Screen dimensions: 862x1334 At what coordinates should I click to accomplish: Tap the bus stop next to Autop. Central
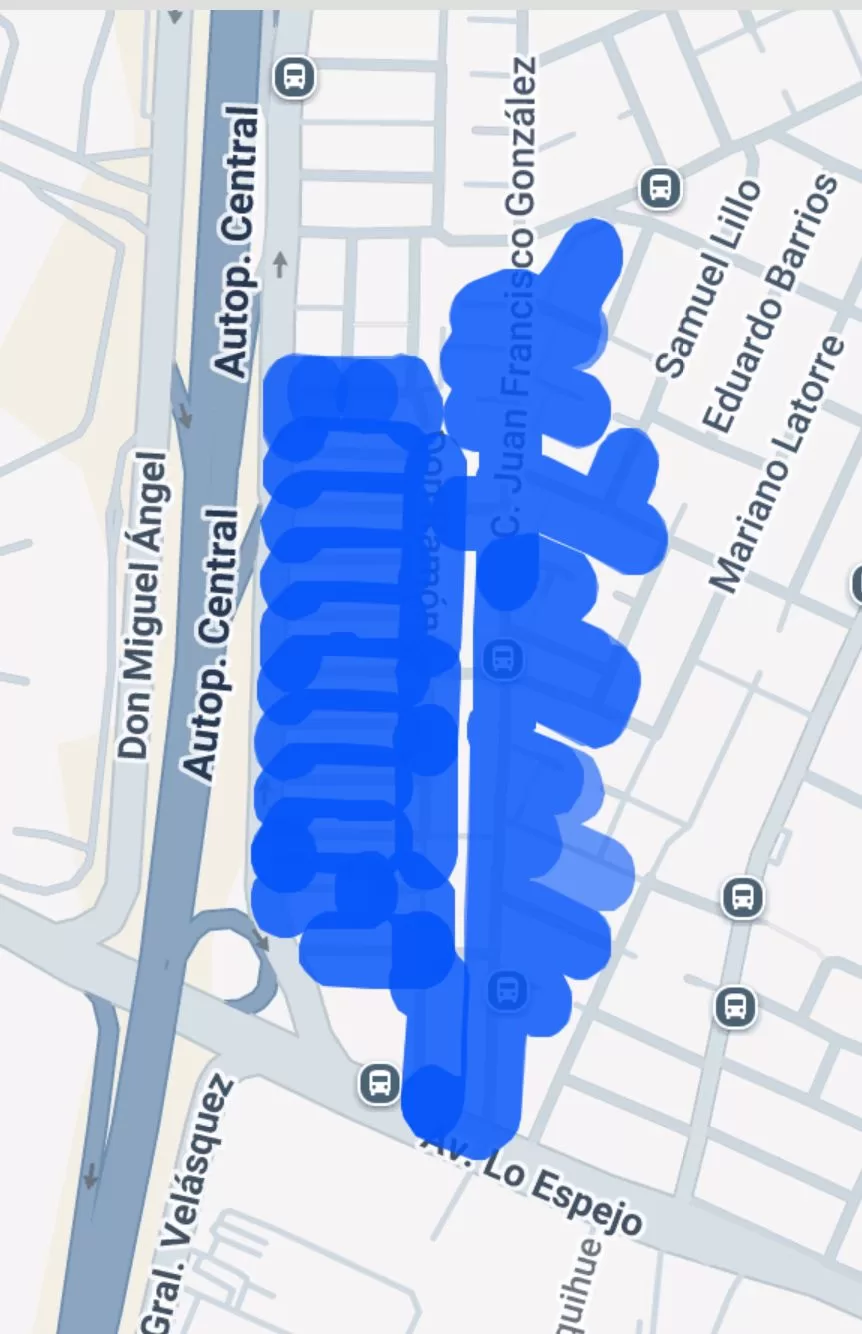click(295, 76)
